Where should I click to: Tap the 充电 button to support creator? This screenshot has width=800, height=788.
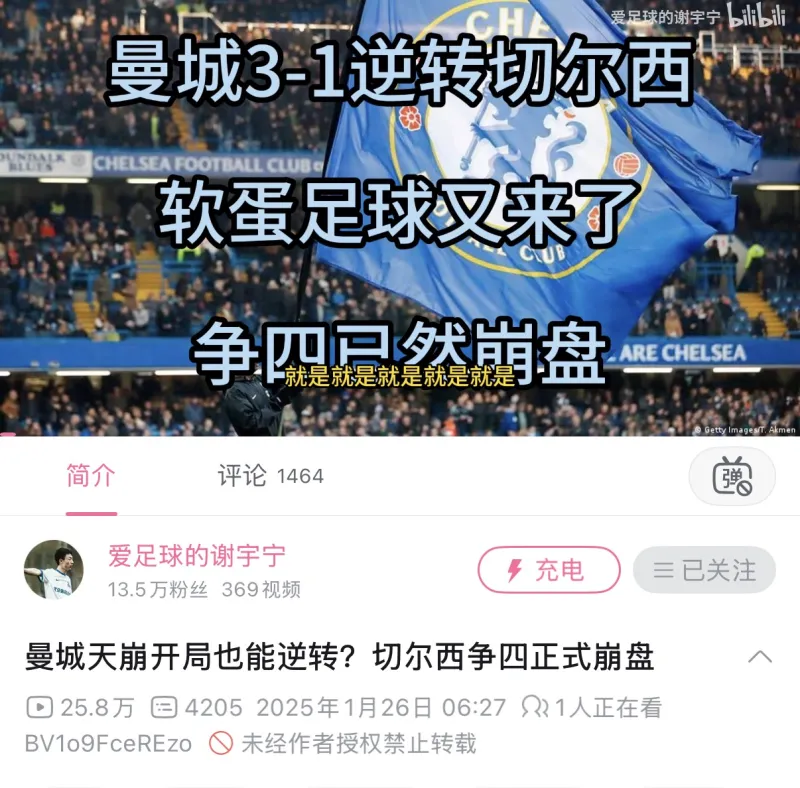548,570
